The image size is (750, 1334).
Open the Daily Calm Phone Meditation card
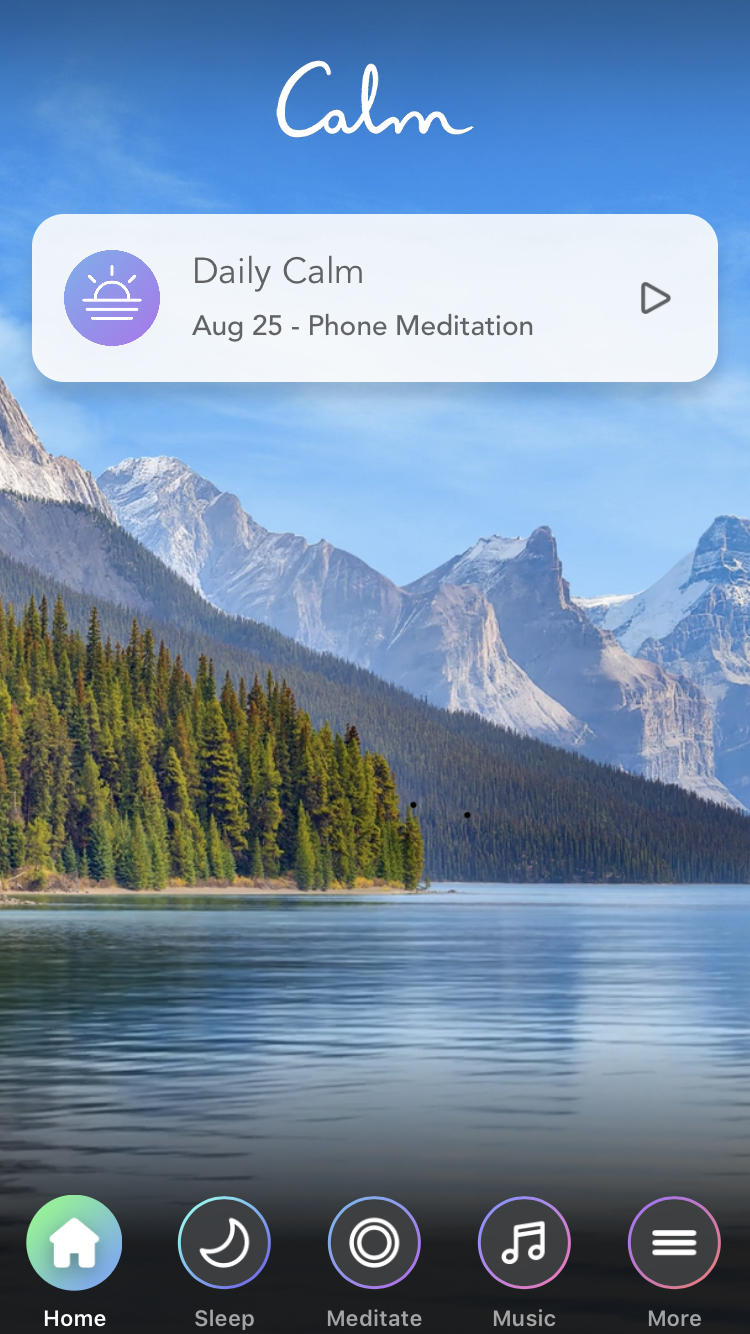click(x=362, y=298)
